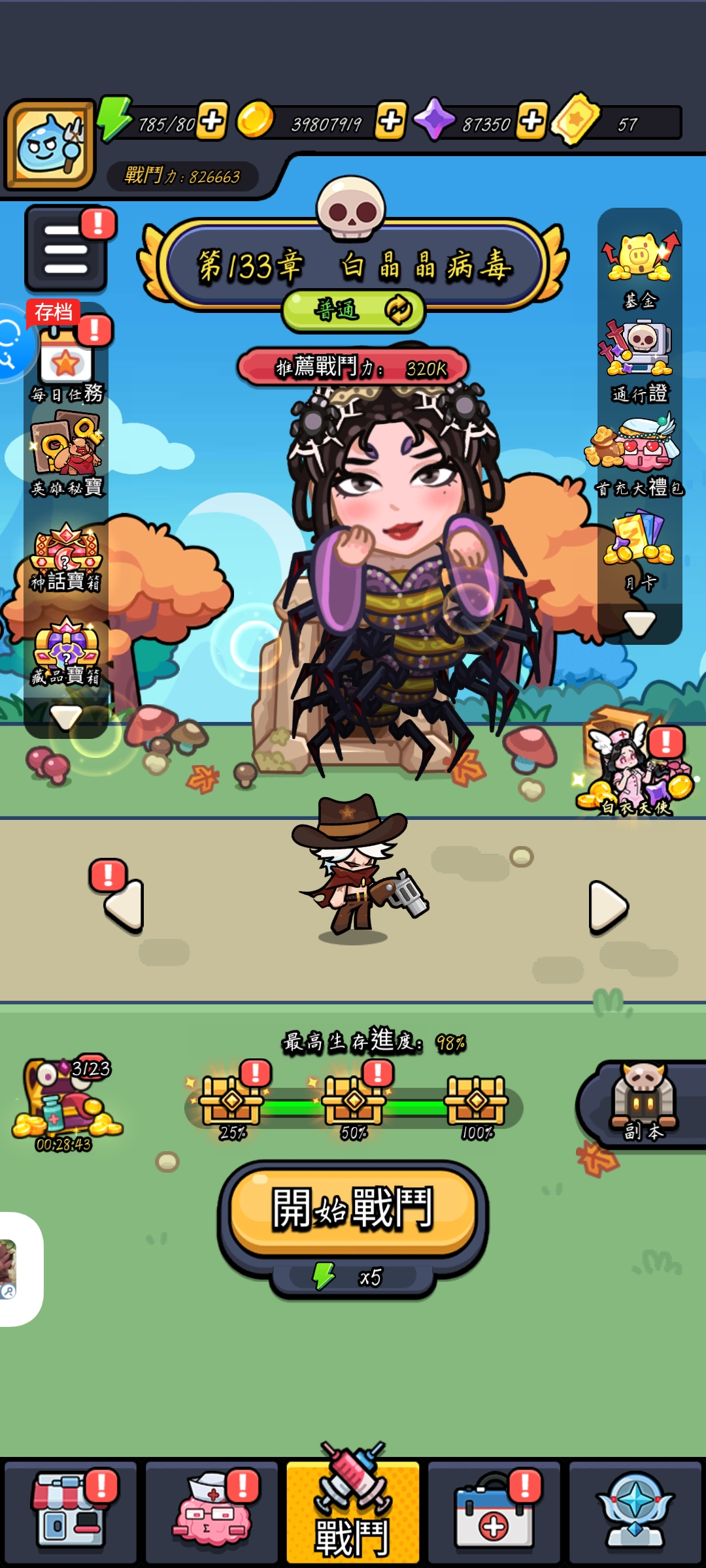This screenshot has width=706, height=1568.
Task: Add more energy with plus button
Action: tap(212, 122)
